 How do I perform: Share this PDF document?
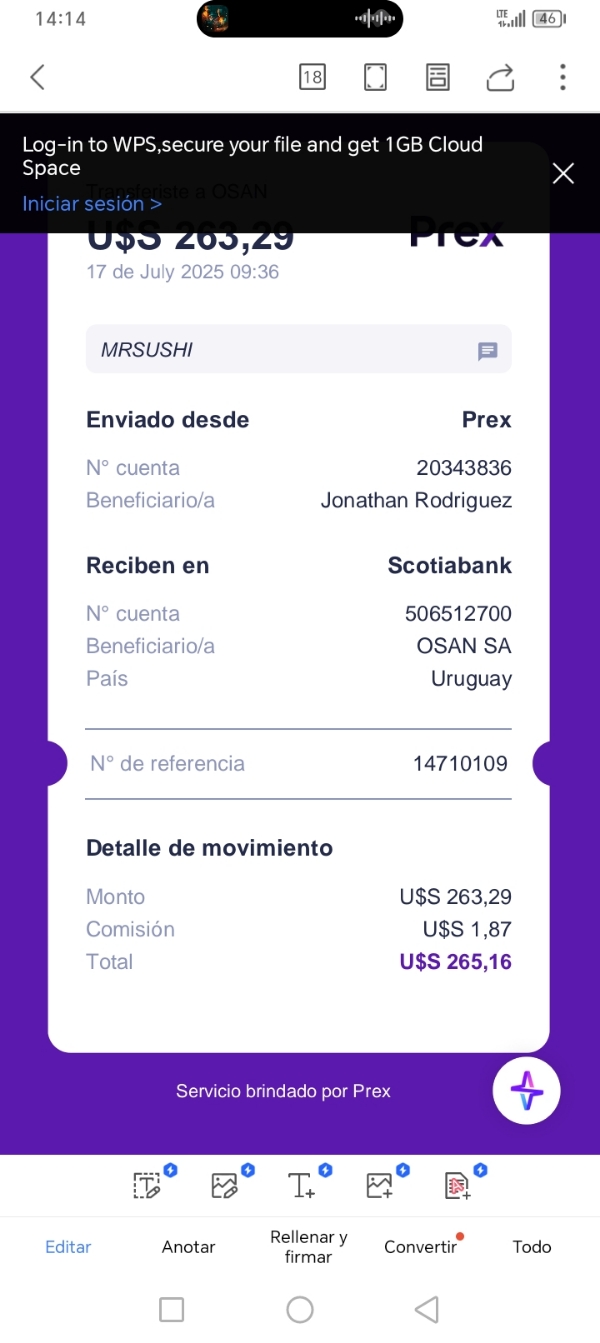(500, 77)
